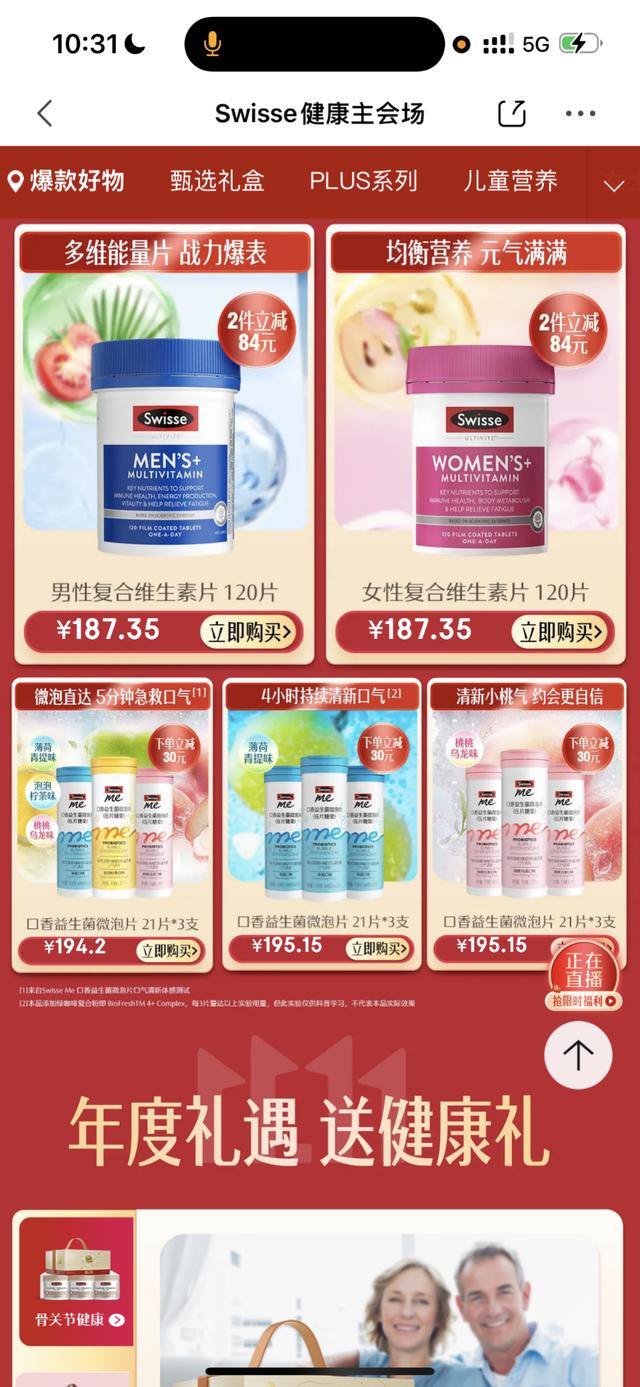The width and height of the screenshot is (640, 1387).
Task: Switch to the 甄选礼盒 tab
Action: 217,181
